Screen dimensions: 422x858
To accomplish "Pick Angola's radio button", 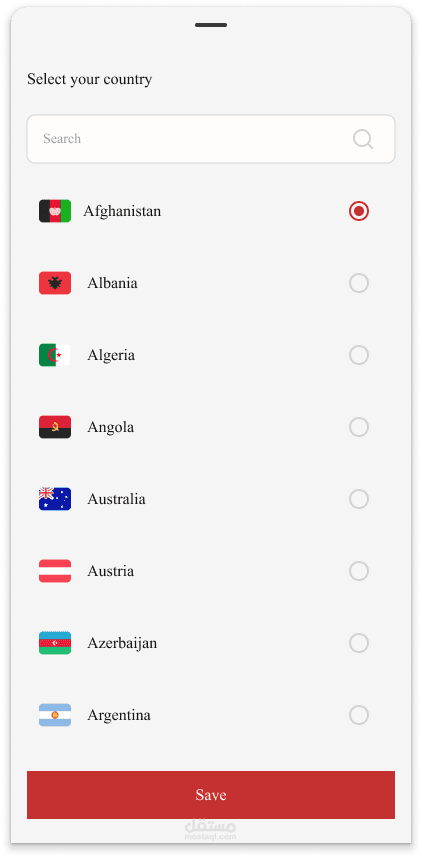I will point(359,427).
